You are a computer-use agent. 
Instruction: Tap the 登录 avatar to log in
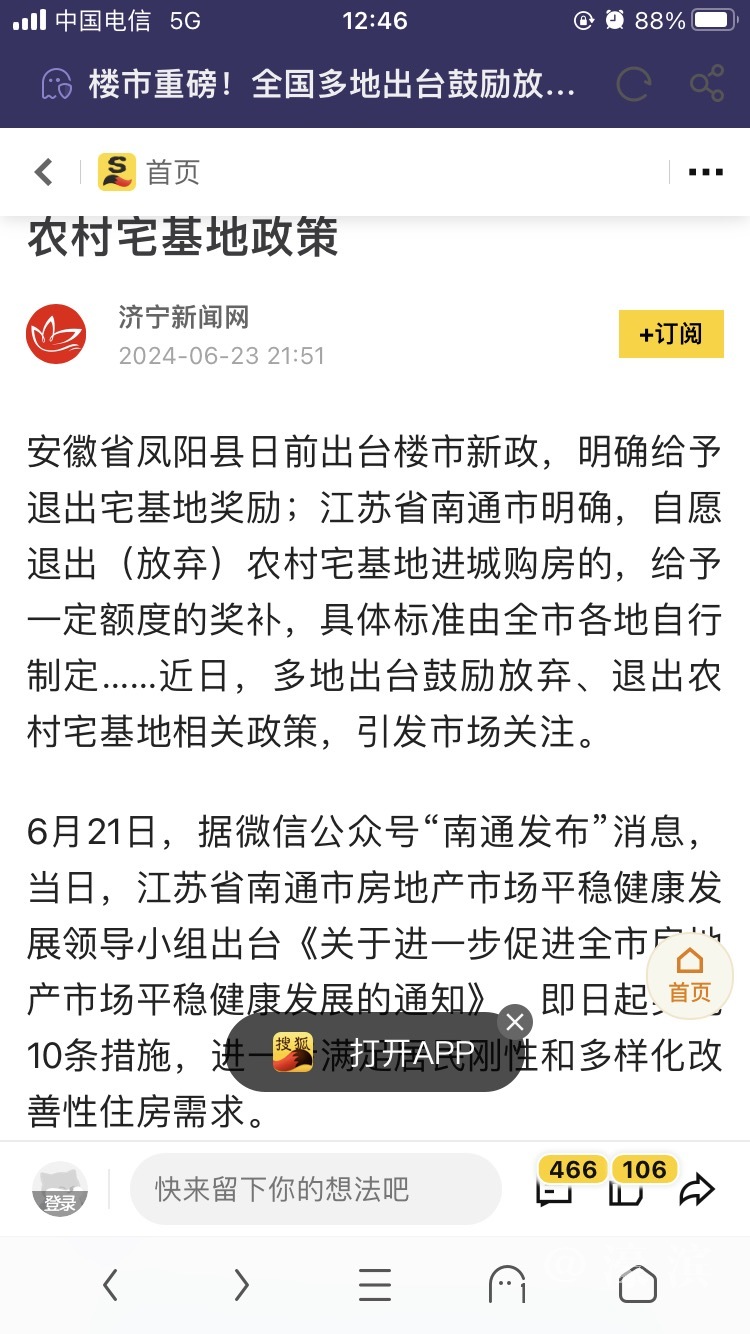[x=60, y=1190]
